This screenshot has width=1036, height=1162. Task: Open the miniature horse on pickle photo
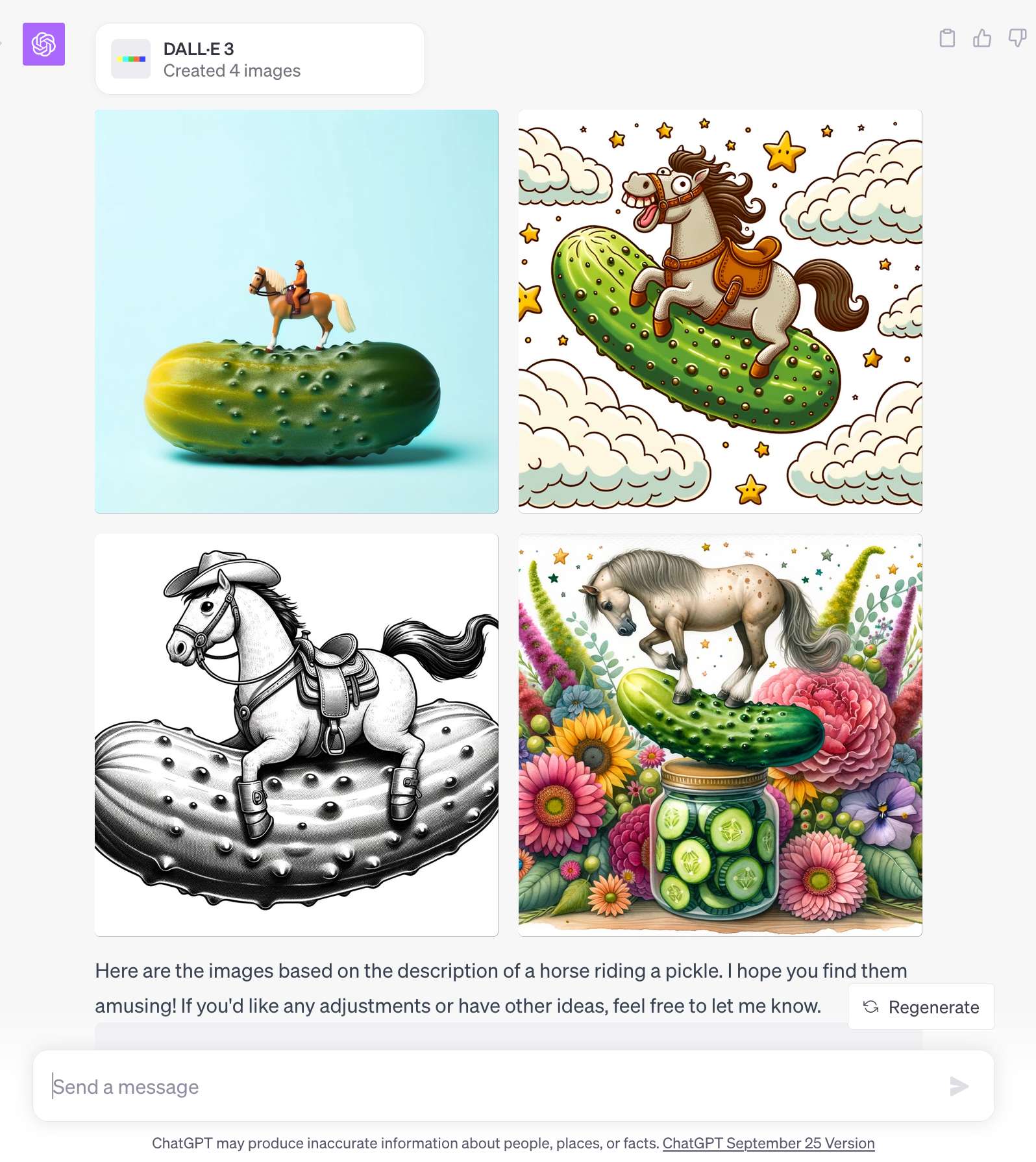click(297, 312)
